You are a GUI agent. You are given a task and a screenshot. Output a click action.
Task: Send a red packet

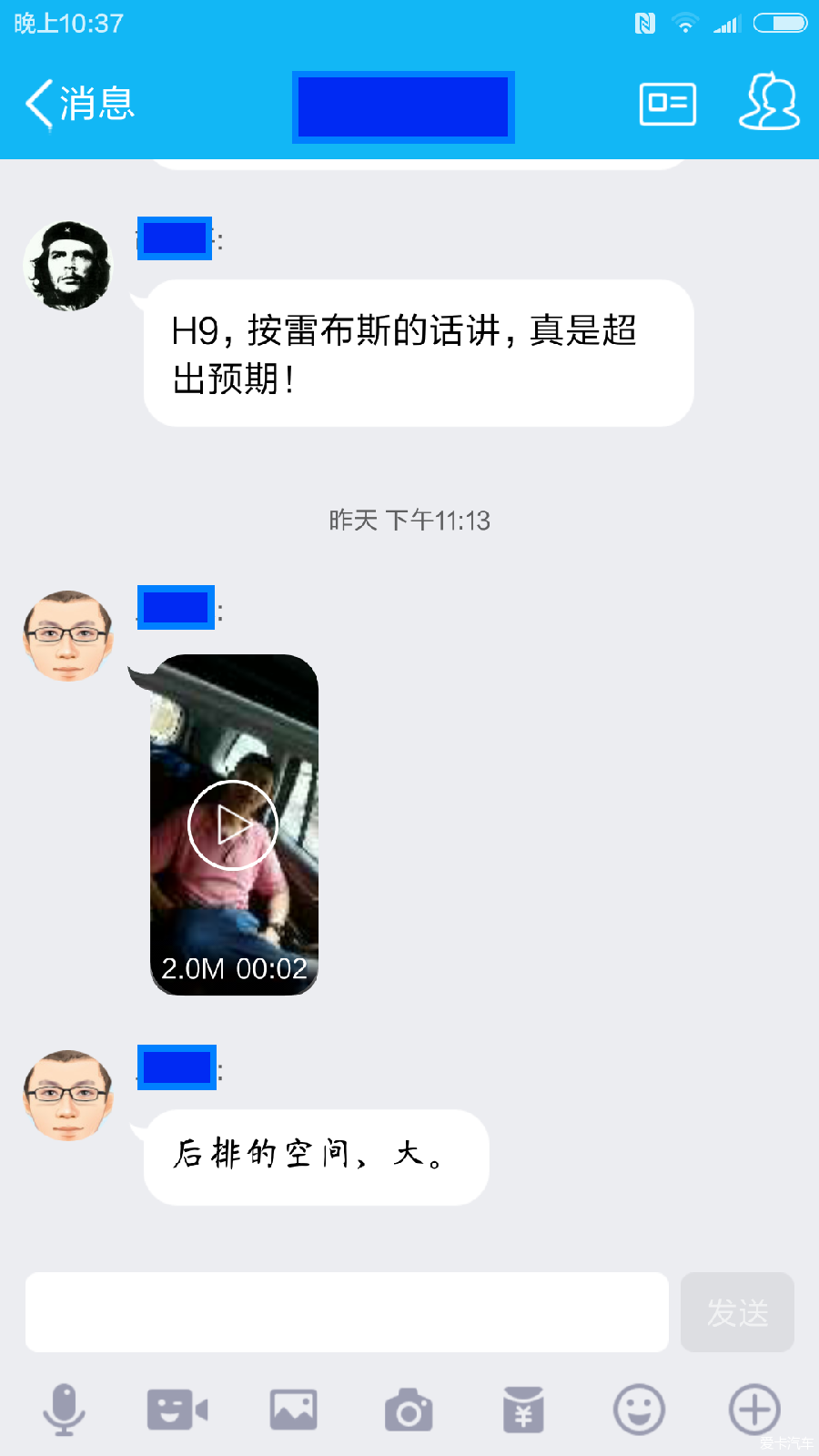tap(523, 1410)
